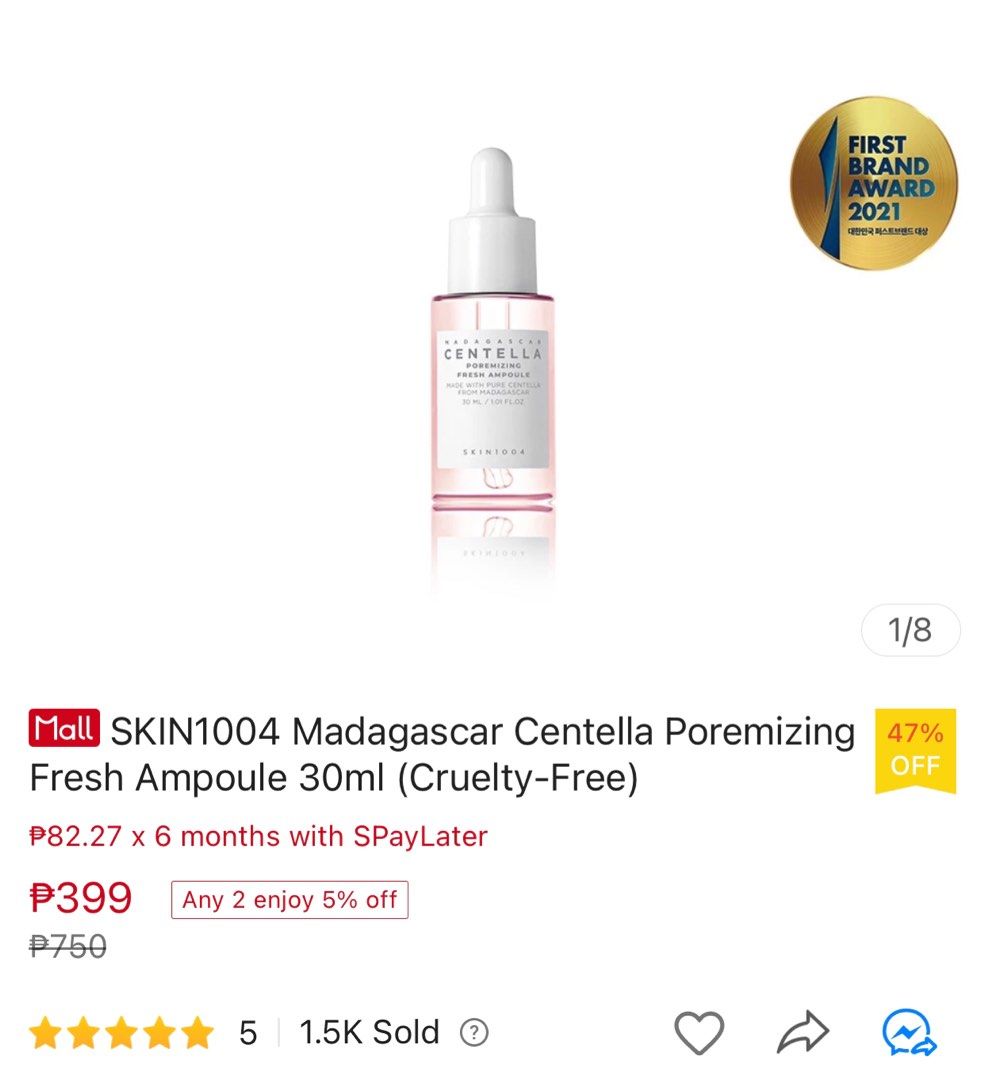Select the first star in the rating row
Viewport: 985px width, 1080px height.
[47, 1031]
